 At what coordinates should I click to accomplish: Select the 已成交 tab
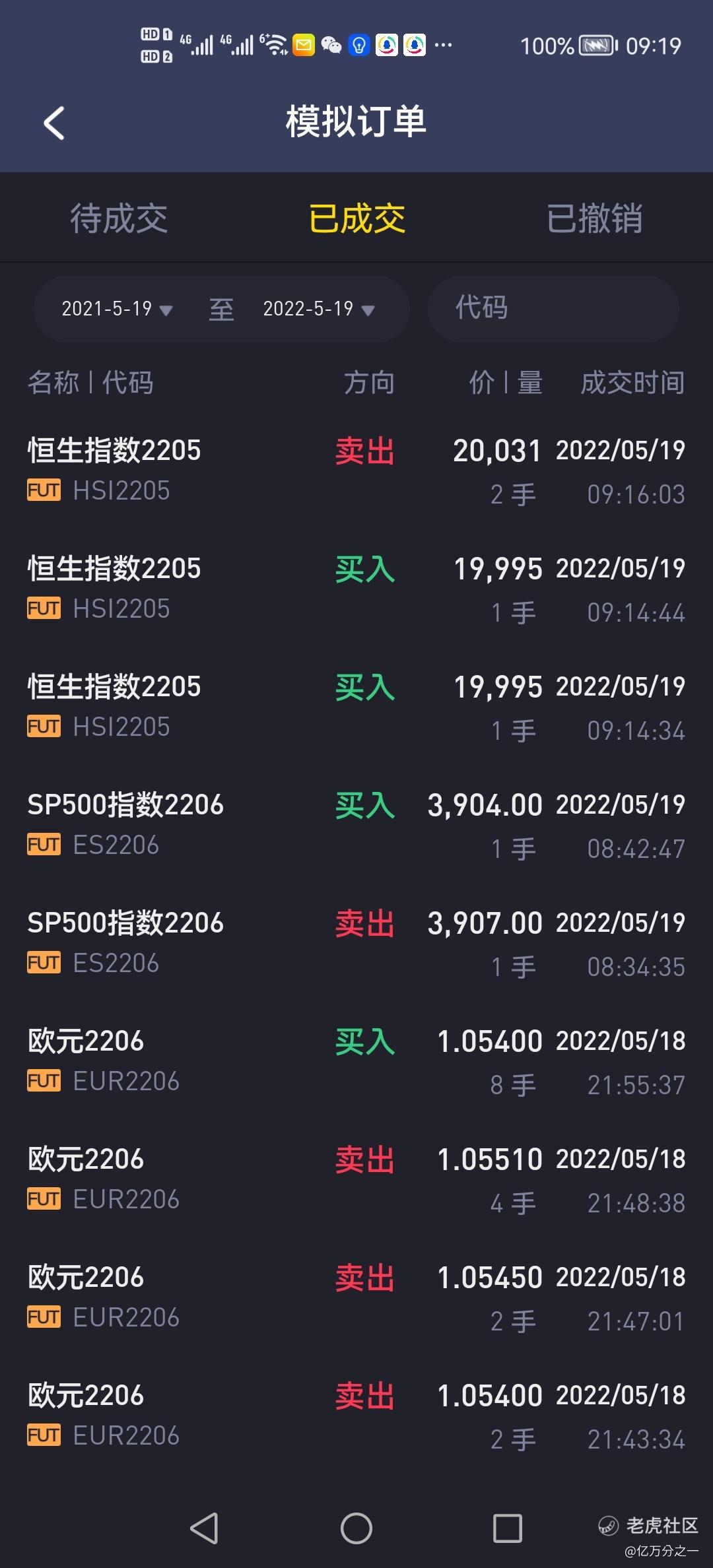pos(356,218)
